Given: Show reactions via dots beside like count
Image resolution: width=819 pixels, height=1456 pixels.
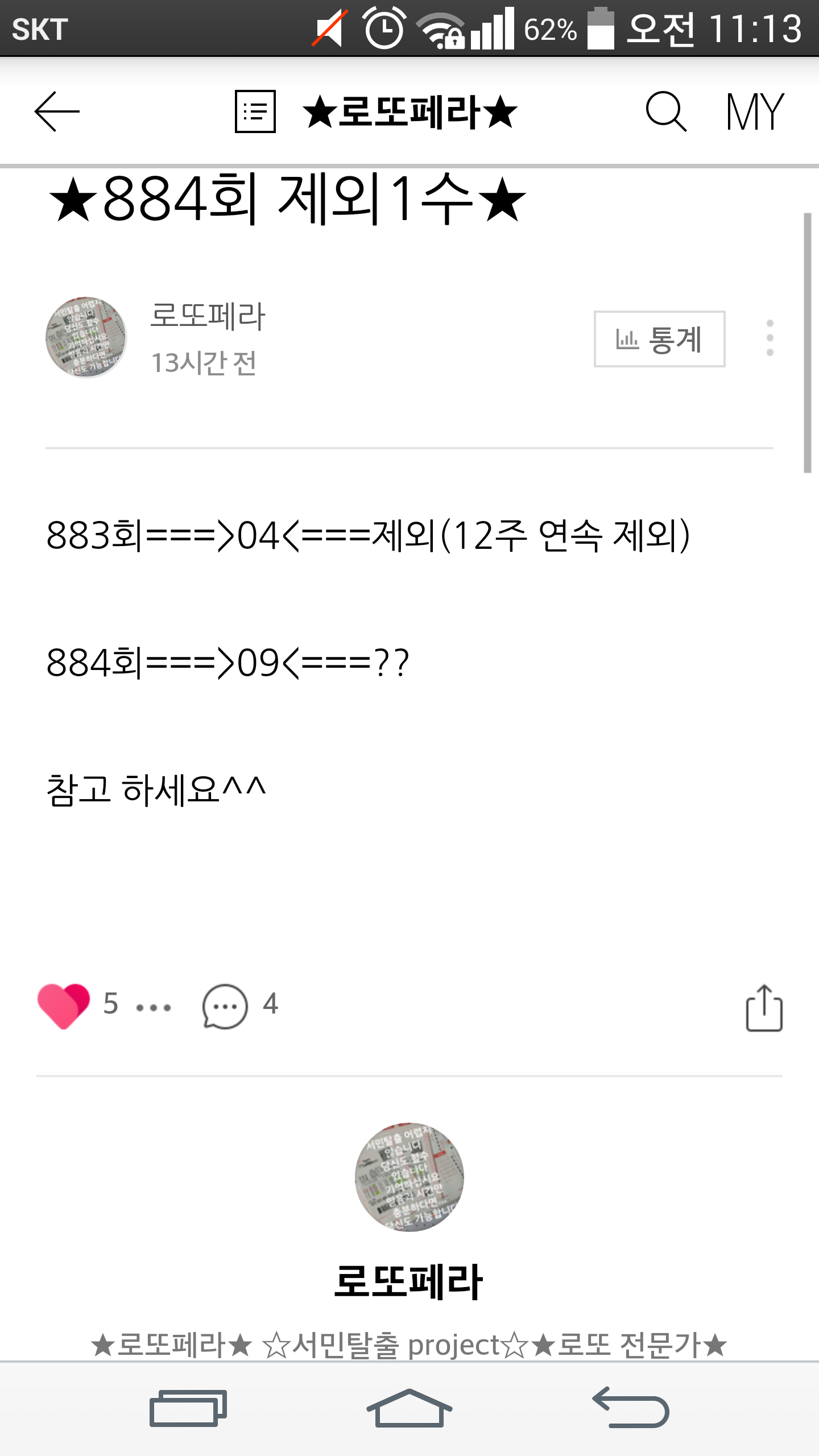Looking at the screenshot, I should click(x=154, y=1008).
